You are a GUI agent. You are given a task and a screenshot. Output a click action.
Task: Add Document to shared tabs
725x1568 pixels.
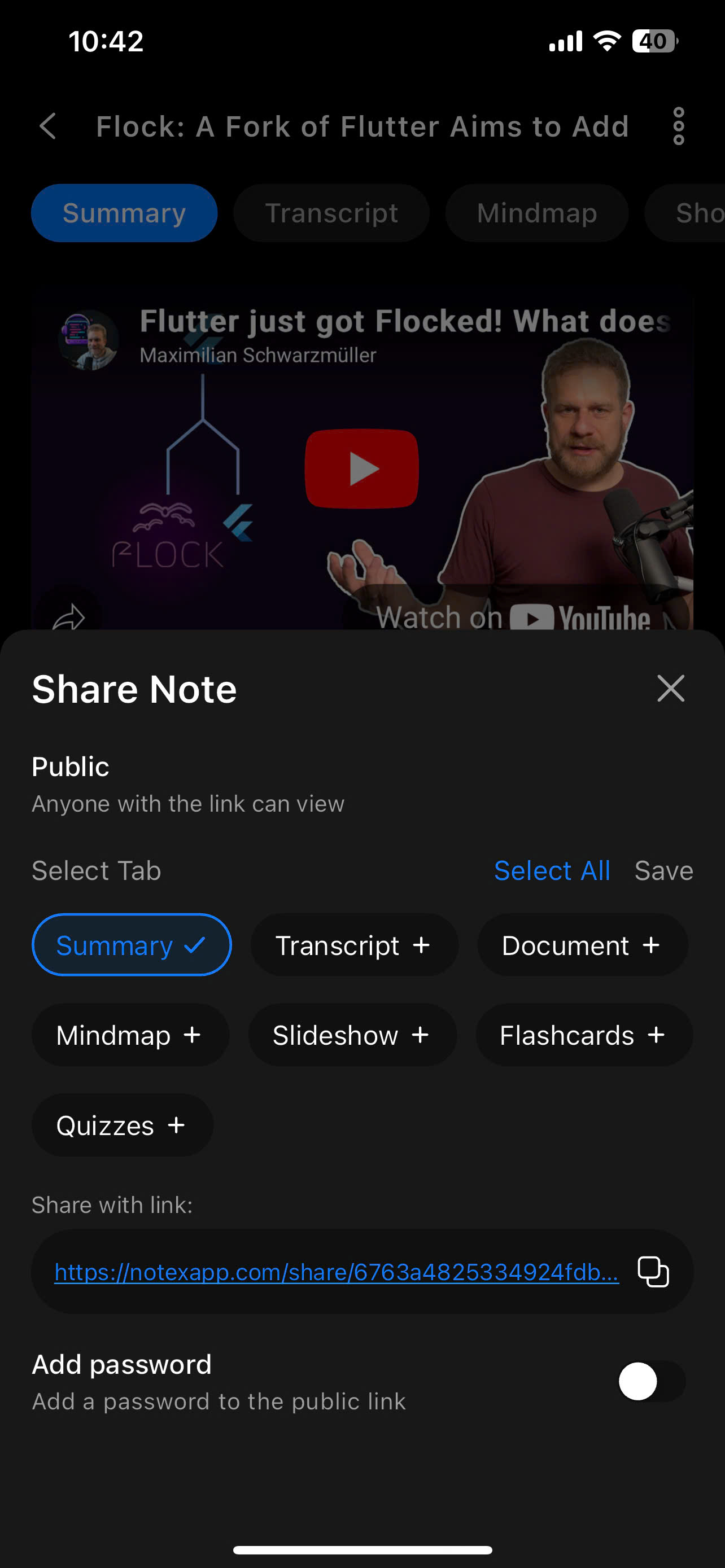click(582, 945)
